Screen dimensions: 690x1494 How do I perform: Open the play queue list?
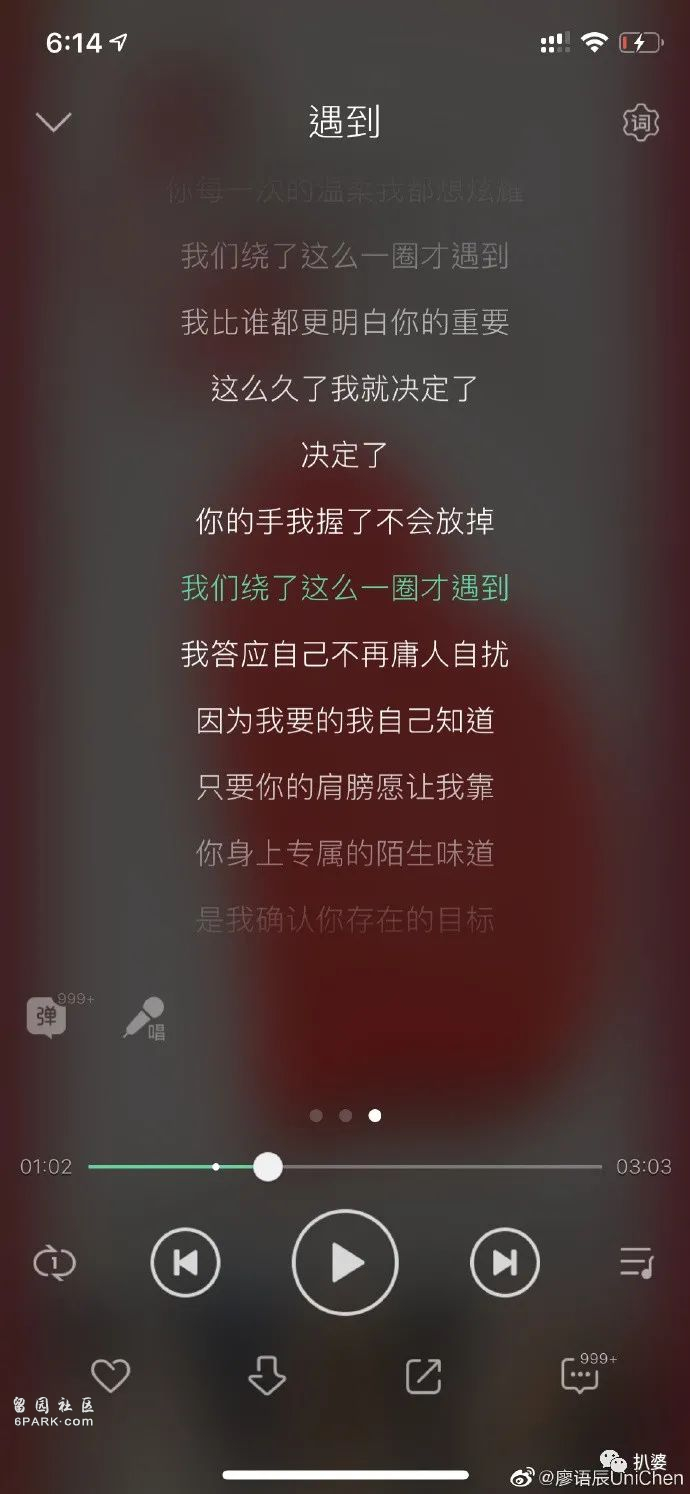636,1263
